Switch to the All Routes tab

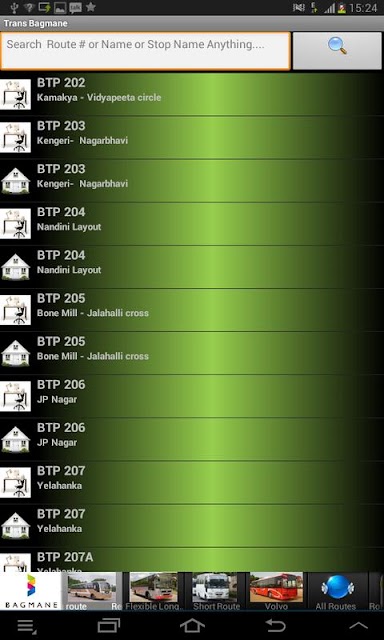click(337, 591)
